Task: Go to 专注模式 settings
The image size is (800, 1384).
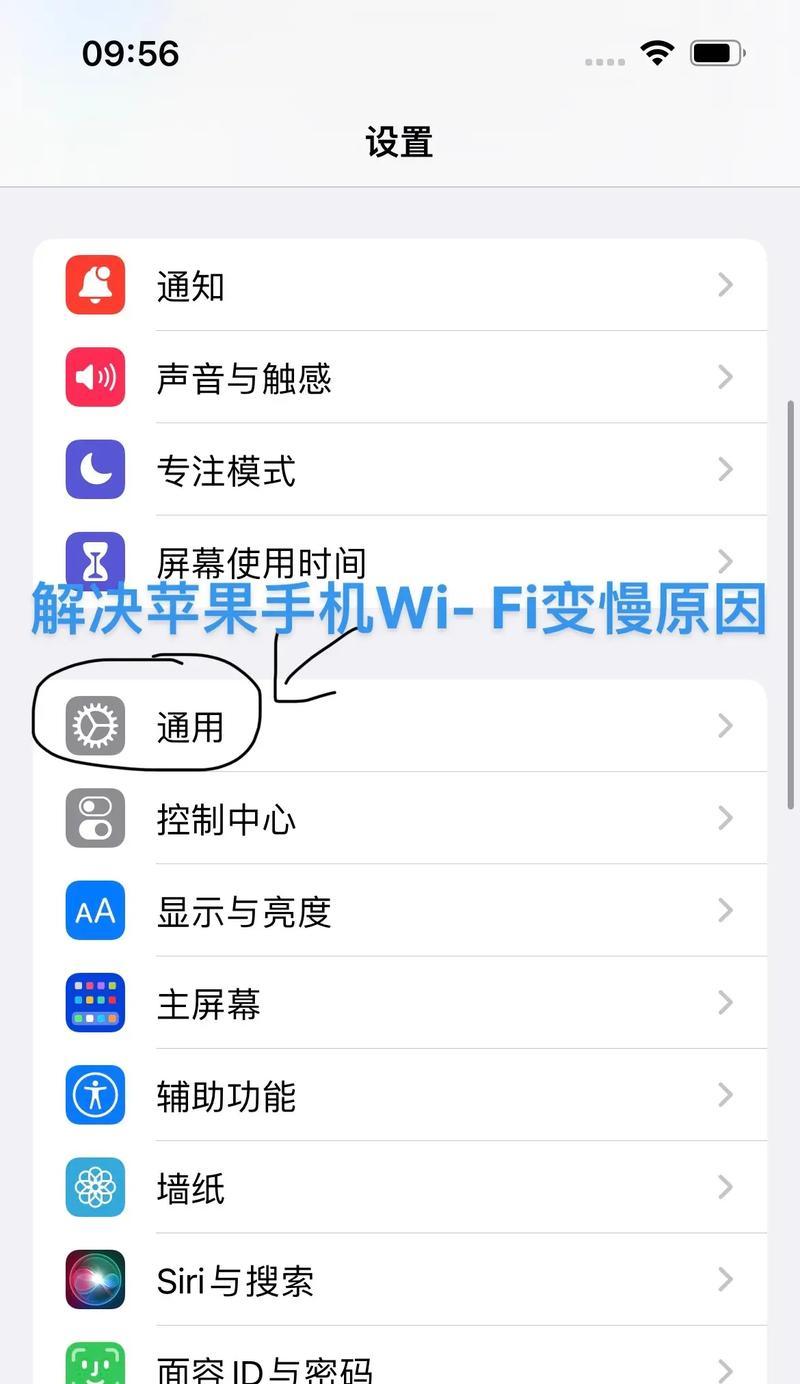Action: [400, 470]
